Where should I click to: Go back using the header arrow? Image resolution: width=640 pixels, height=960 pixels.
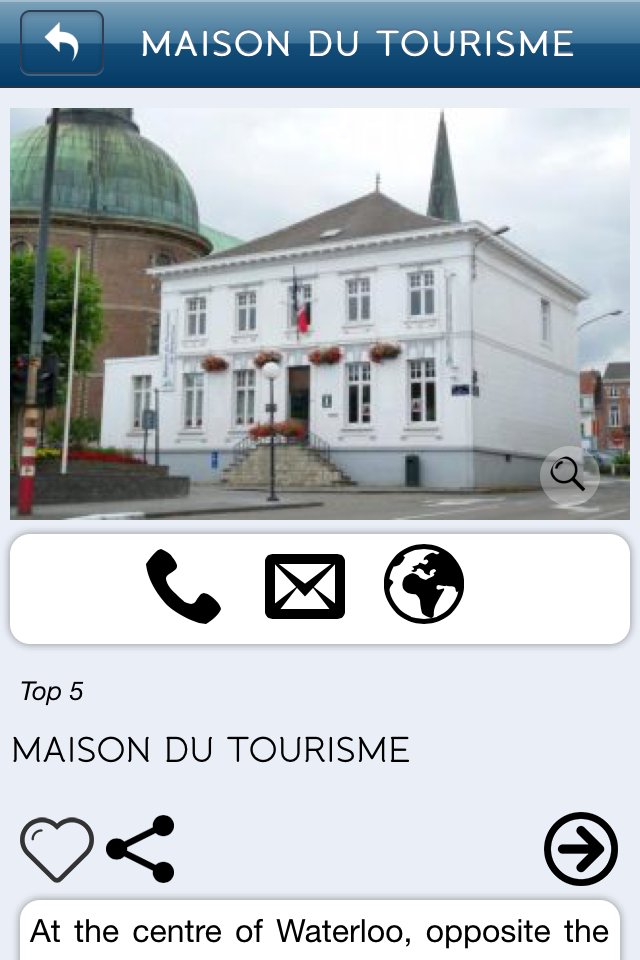tap(62, 43)
